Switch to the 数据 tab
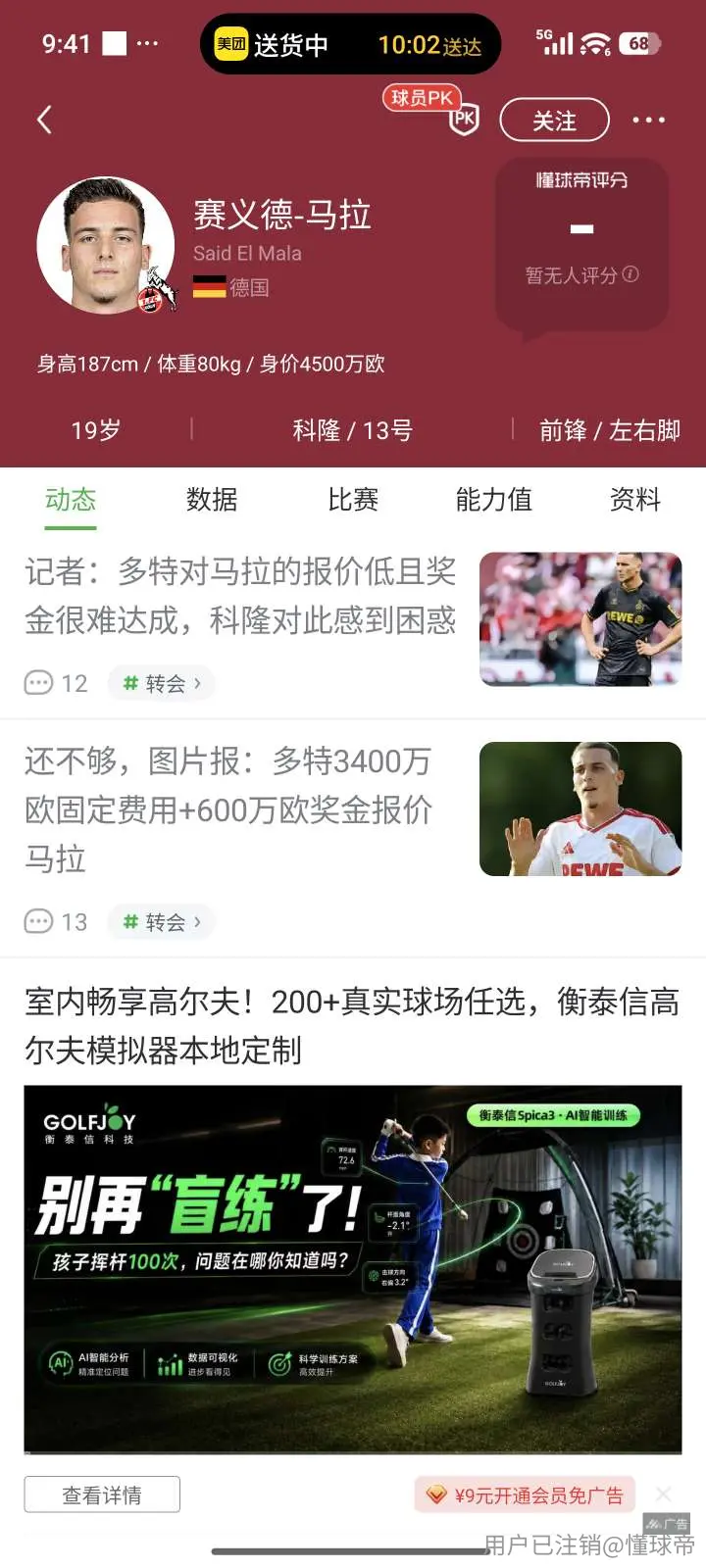This screenshot has height=1568, width=706. coord(212,500)
